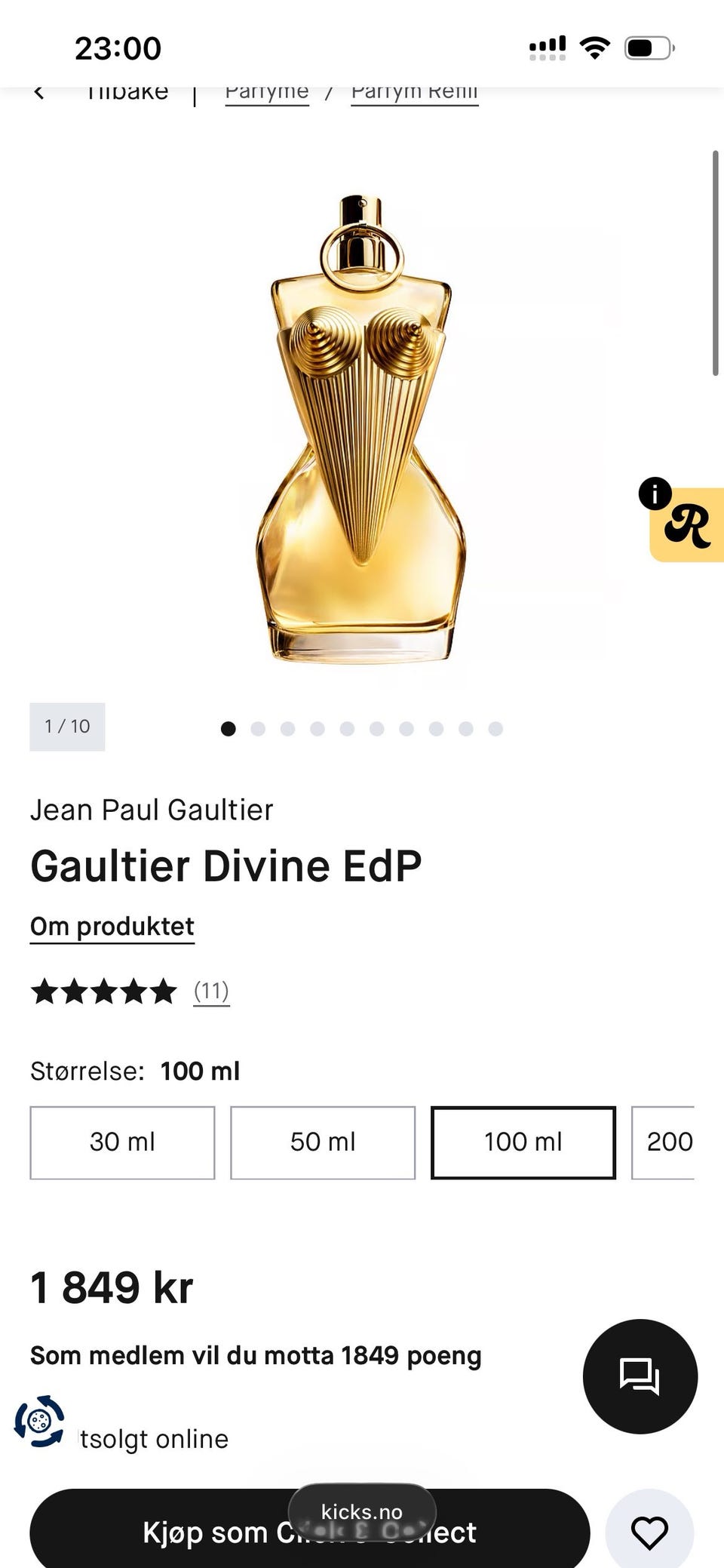Open the (11) customer reviews link
Image resolution: width=724 pixels, height=1568 pixels.
[x=210, y=992]
